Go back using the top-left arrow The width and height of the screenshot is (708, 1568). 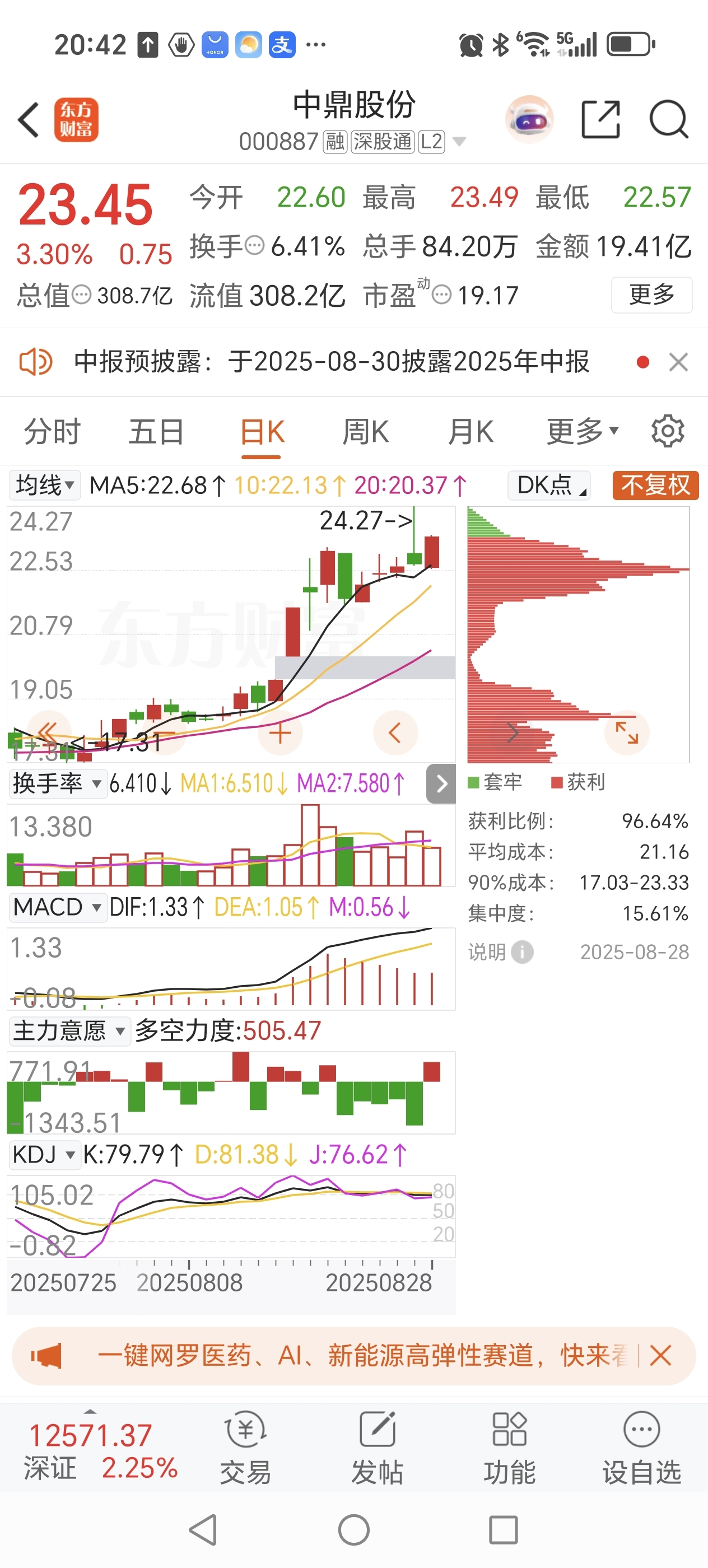coord(29,119)
